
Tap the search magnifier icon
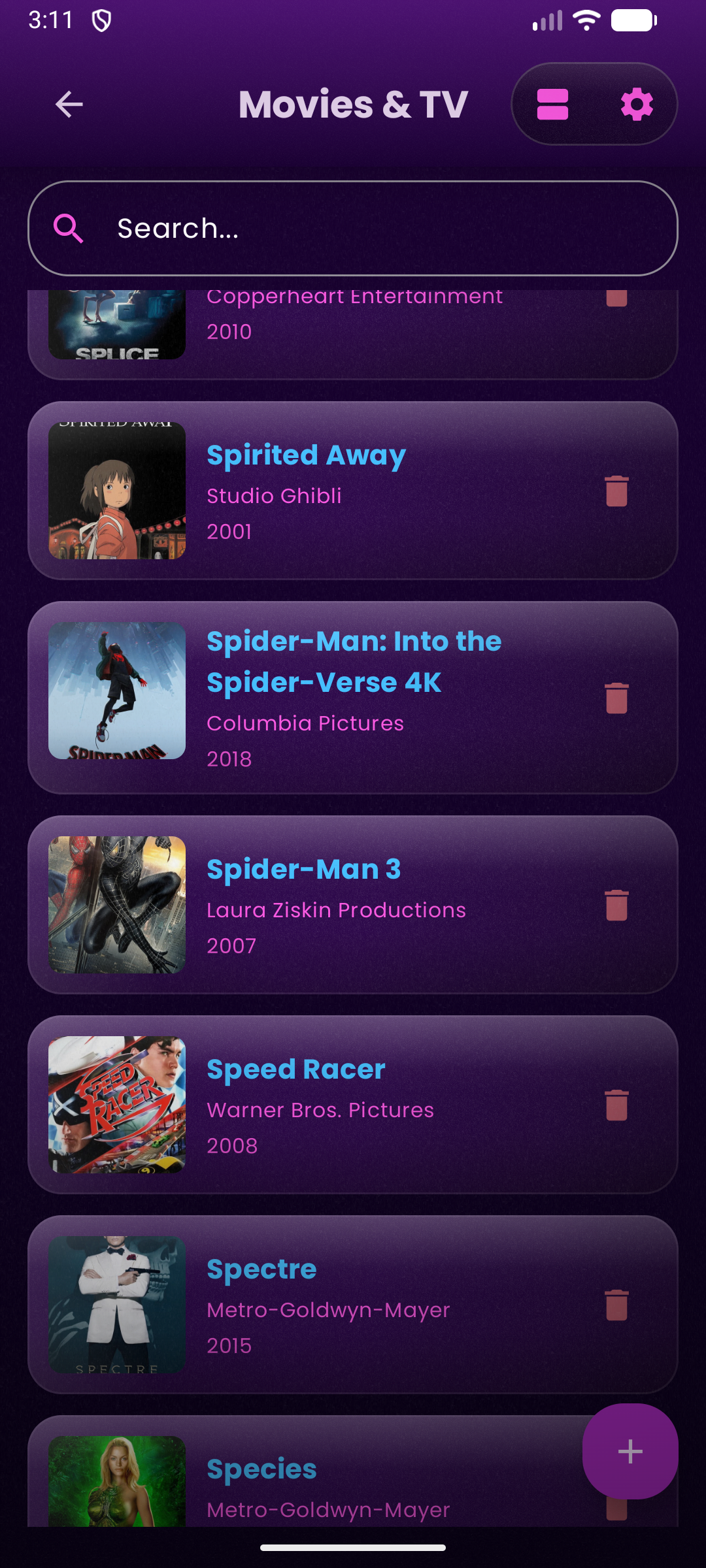pyautogui.click(x=70, y=229)
